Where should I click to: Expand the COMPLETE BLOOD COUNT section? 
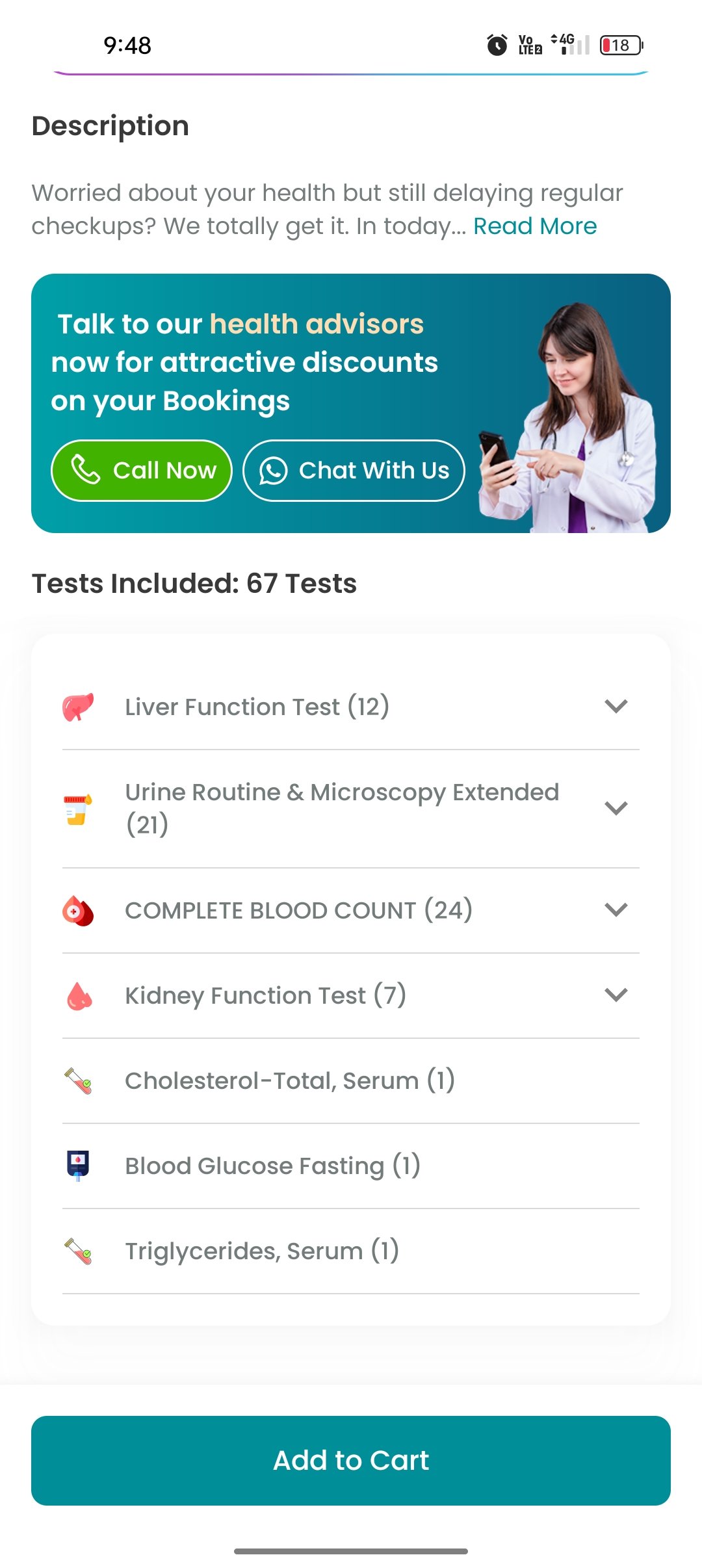click(351, 910)
